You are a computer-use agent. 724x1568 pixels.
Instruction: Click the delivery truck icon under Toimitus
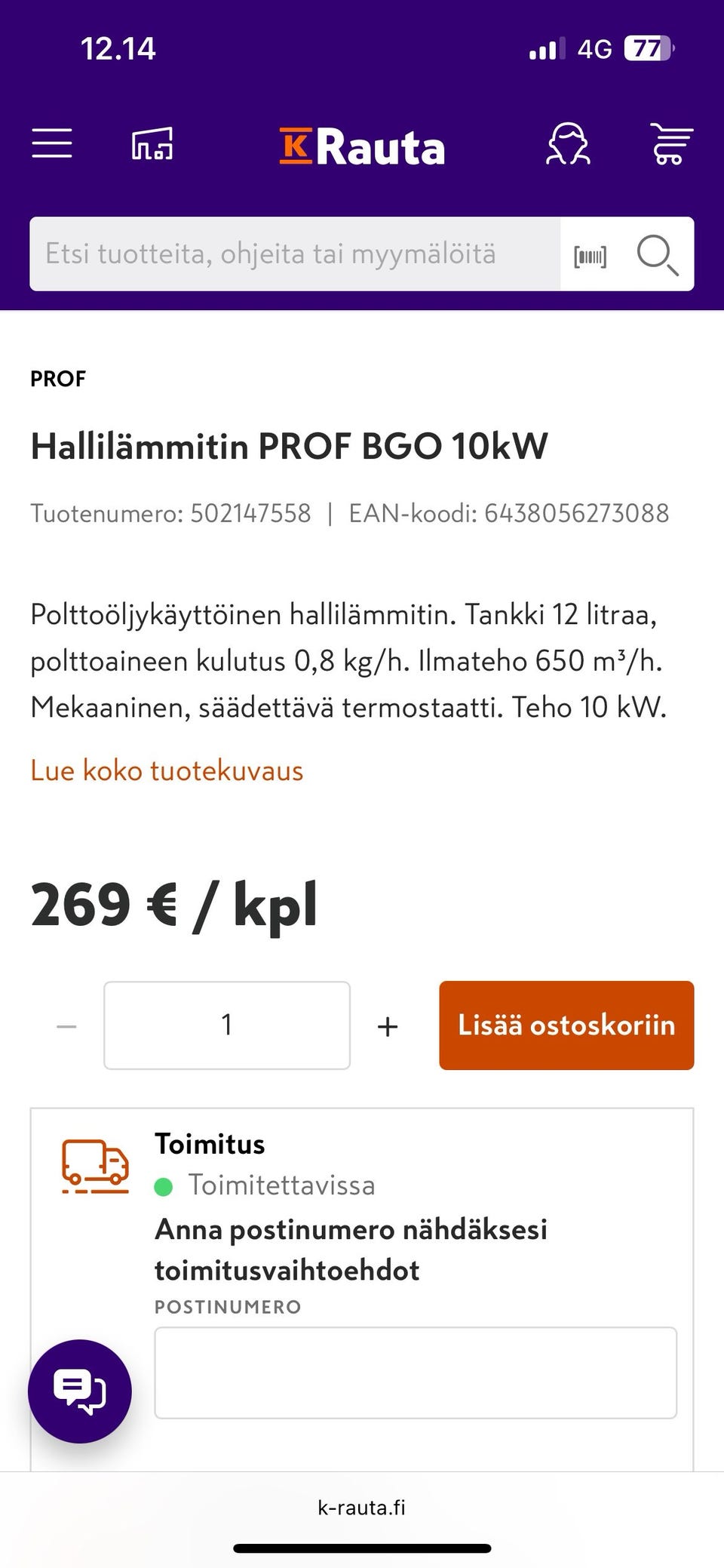click(x=95, y=1165)
